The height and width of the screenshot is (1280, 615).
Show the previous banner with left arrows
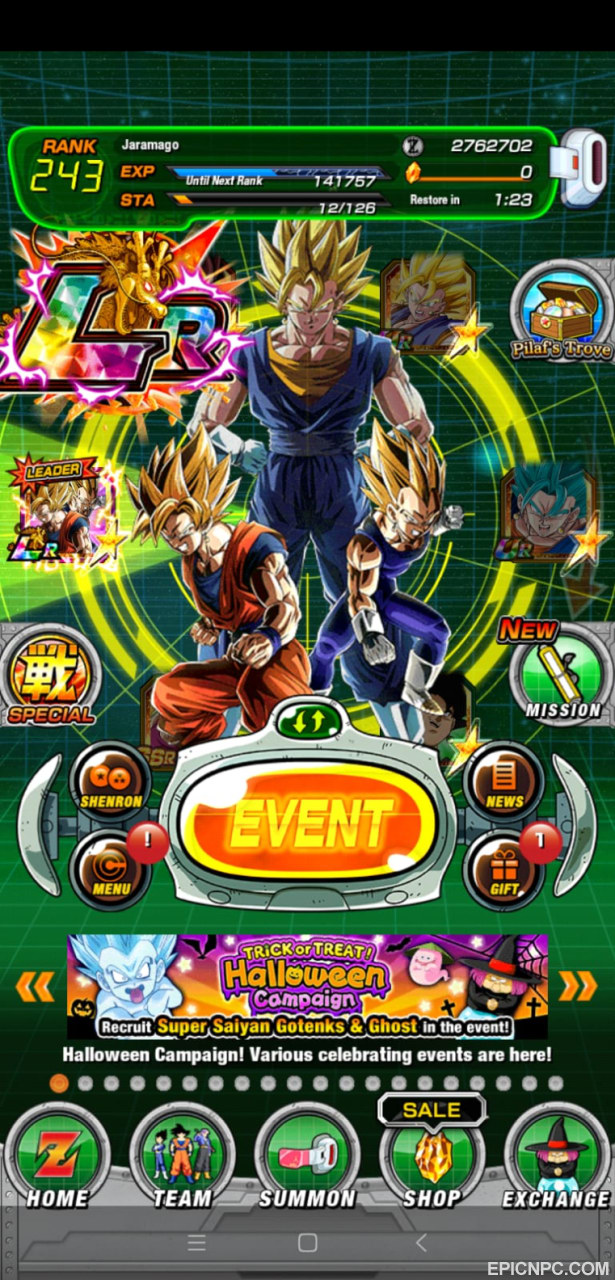34,986
